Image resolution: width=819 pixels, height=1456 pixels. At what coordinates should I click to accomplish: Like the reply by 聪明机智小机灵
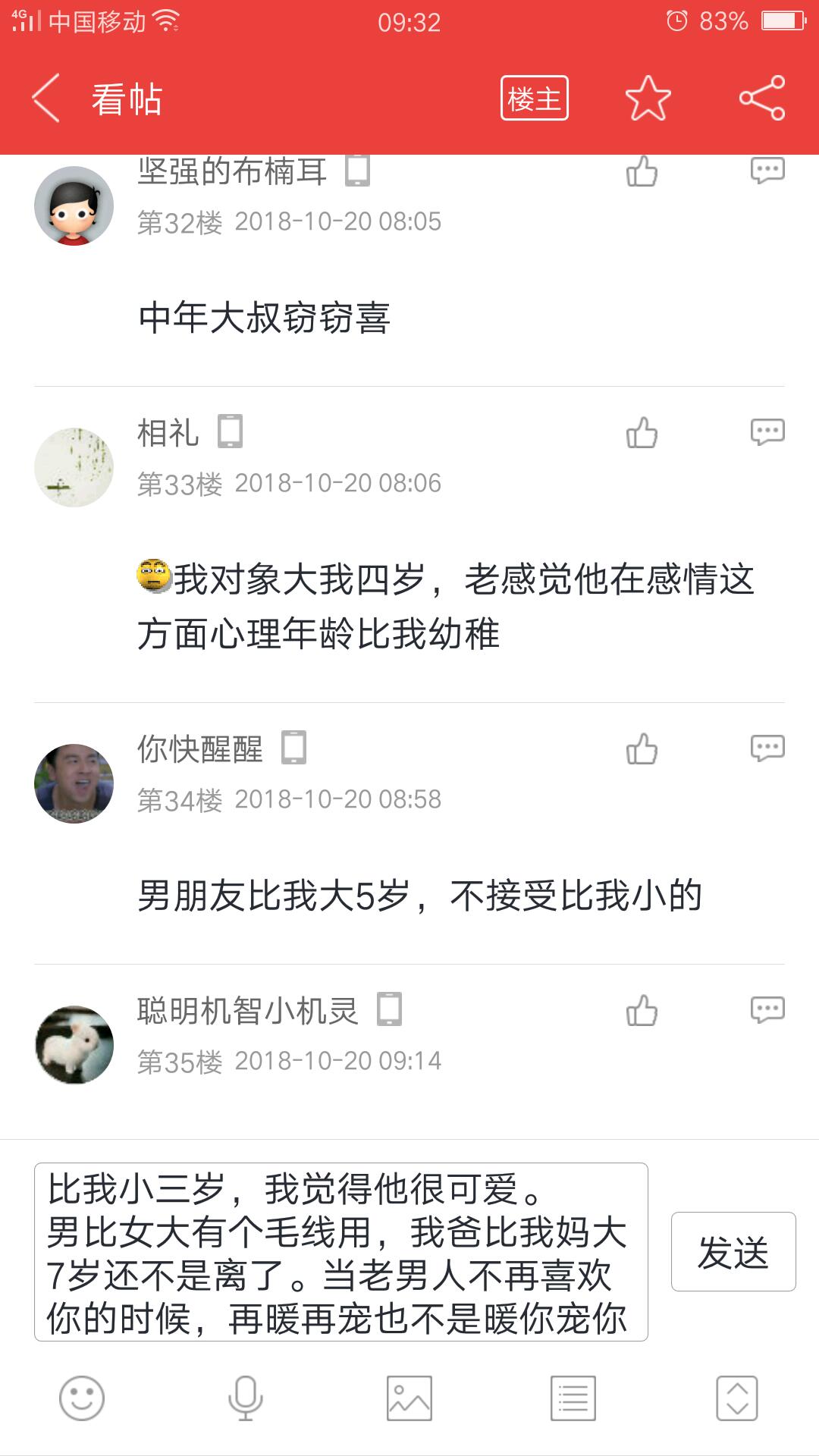point(642,1011)
